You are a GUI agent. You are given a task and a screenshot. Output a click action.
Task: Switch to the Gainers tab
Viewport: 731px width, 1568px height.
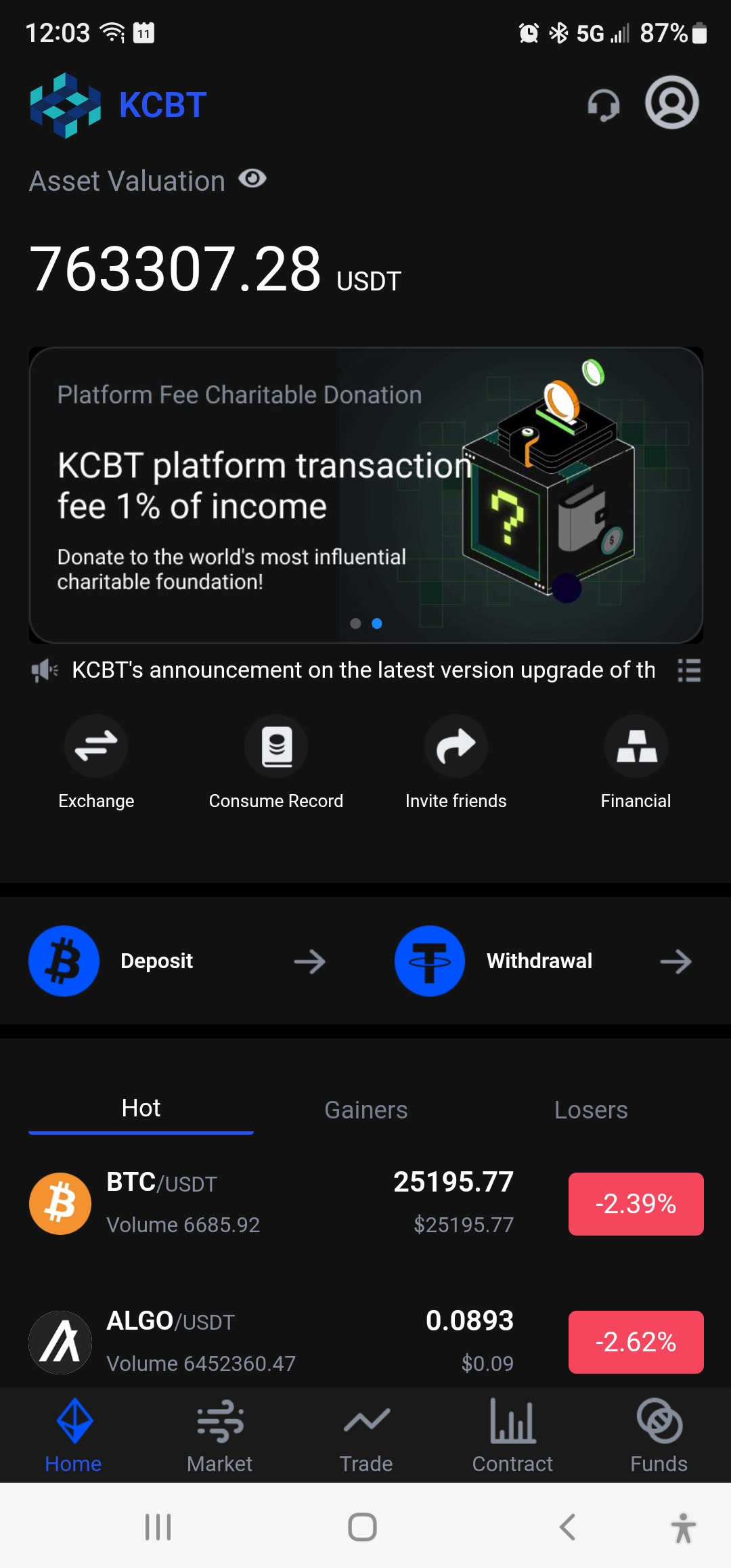365,1110
